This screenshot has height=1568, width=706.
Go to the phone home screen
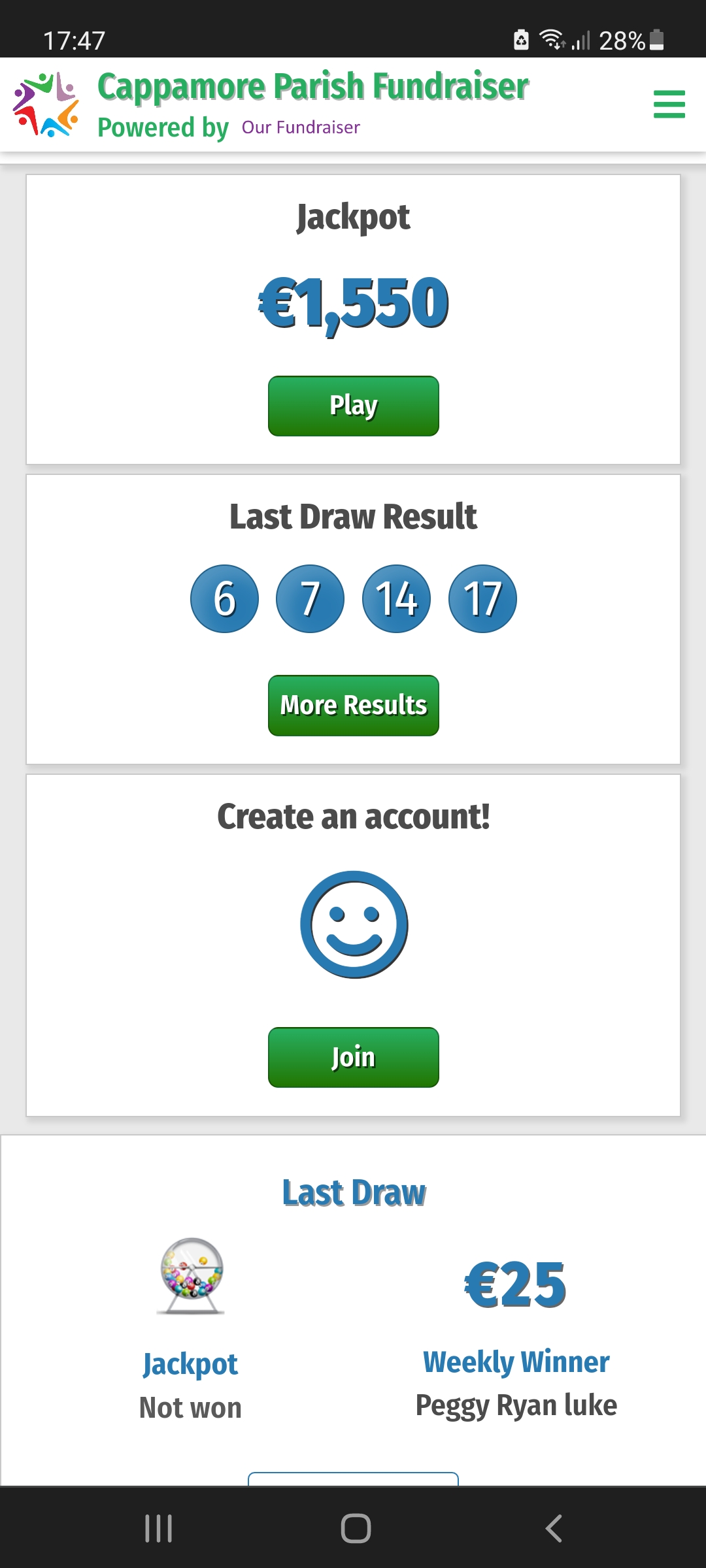pyautogui.click(x=356, y=1528)
